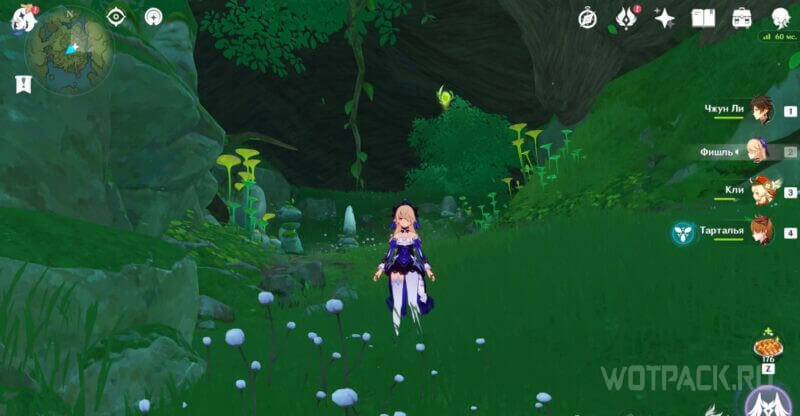Open the inventory backpack

pyautogui.click(x=742, y=17)
